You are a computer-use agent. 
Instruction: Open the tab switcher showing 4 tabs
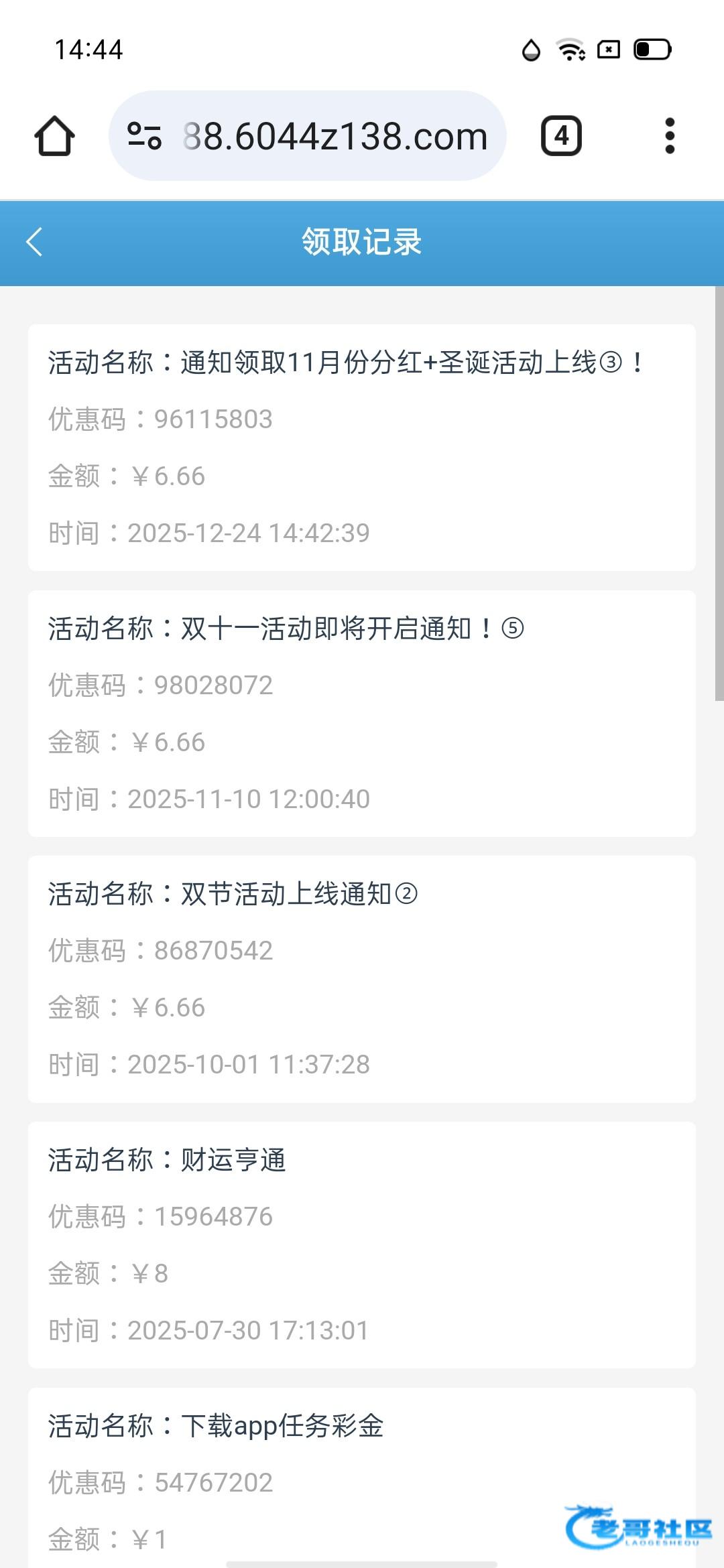pyautogui.click(x=561, y=136)
